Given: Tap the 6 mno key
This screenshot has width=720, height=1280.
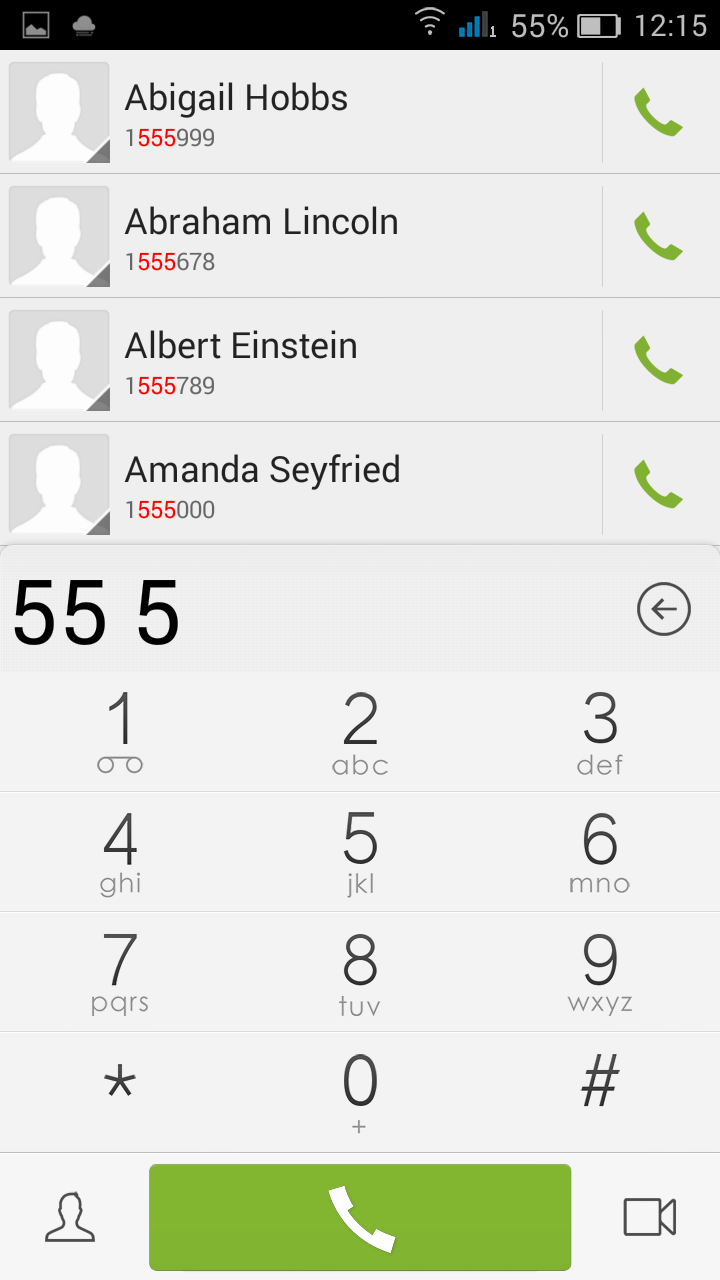Looking at the screenshot, I should pos(600,852).
